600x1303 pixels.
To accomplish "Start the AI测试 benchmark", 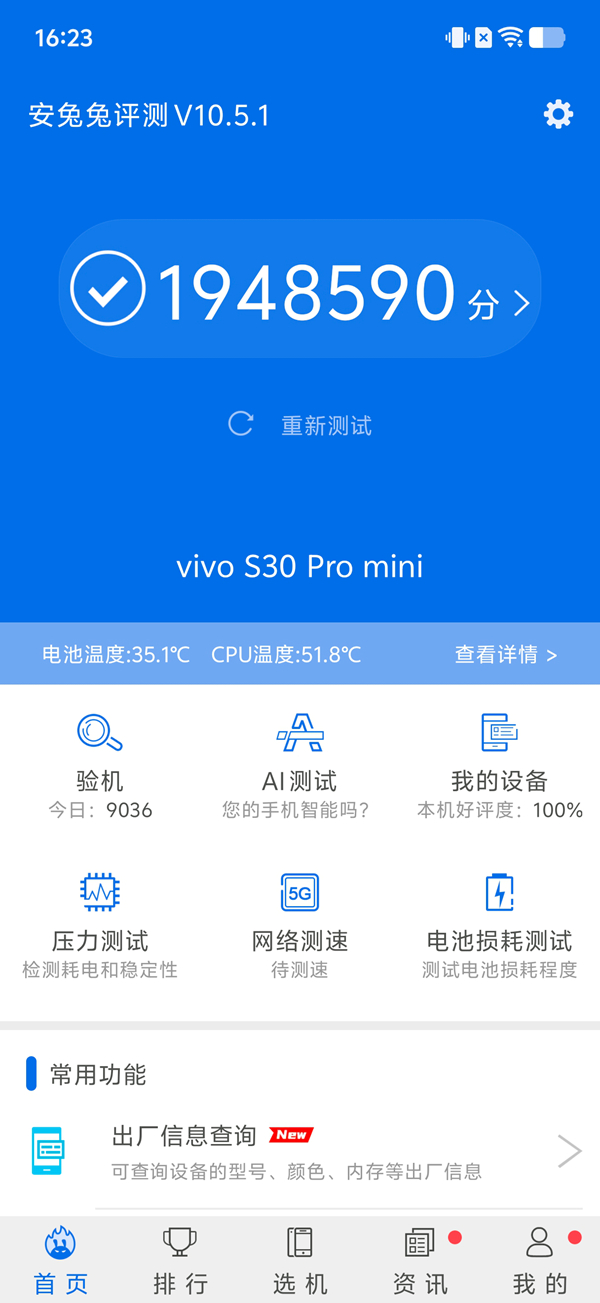I will tap(299, 765).
